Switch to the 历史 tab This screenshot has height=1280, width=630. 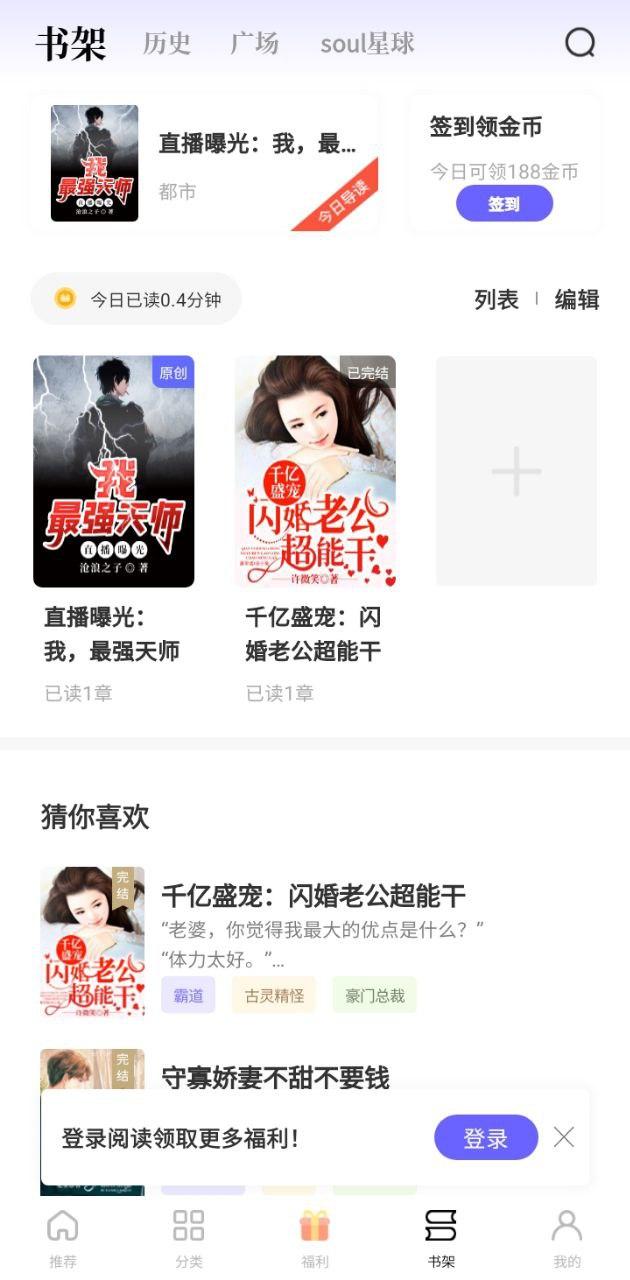pos(167,44)
